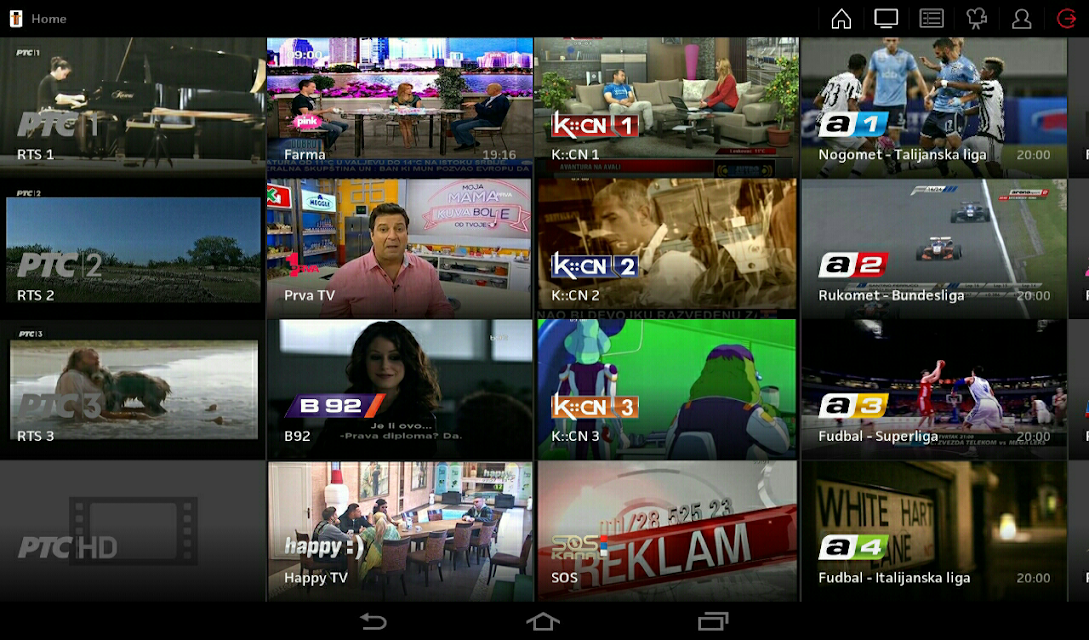Open the Farma tile on Pink
Viewport: 1089px width, 640px height.
coord(399,108)
